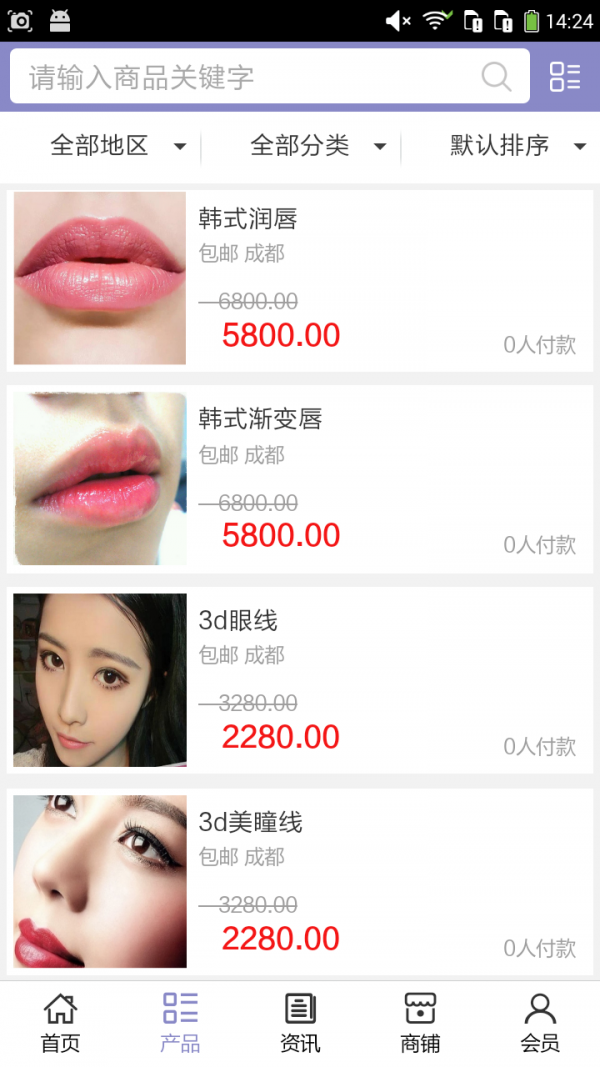Image resolution: width=600 pixels, height=1067 pixels.
Task: Open the 3d美瞳线 product listing
Action: [300, 881]
